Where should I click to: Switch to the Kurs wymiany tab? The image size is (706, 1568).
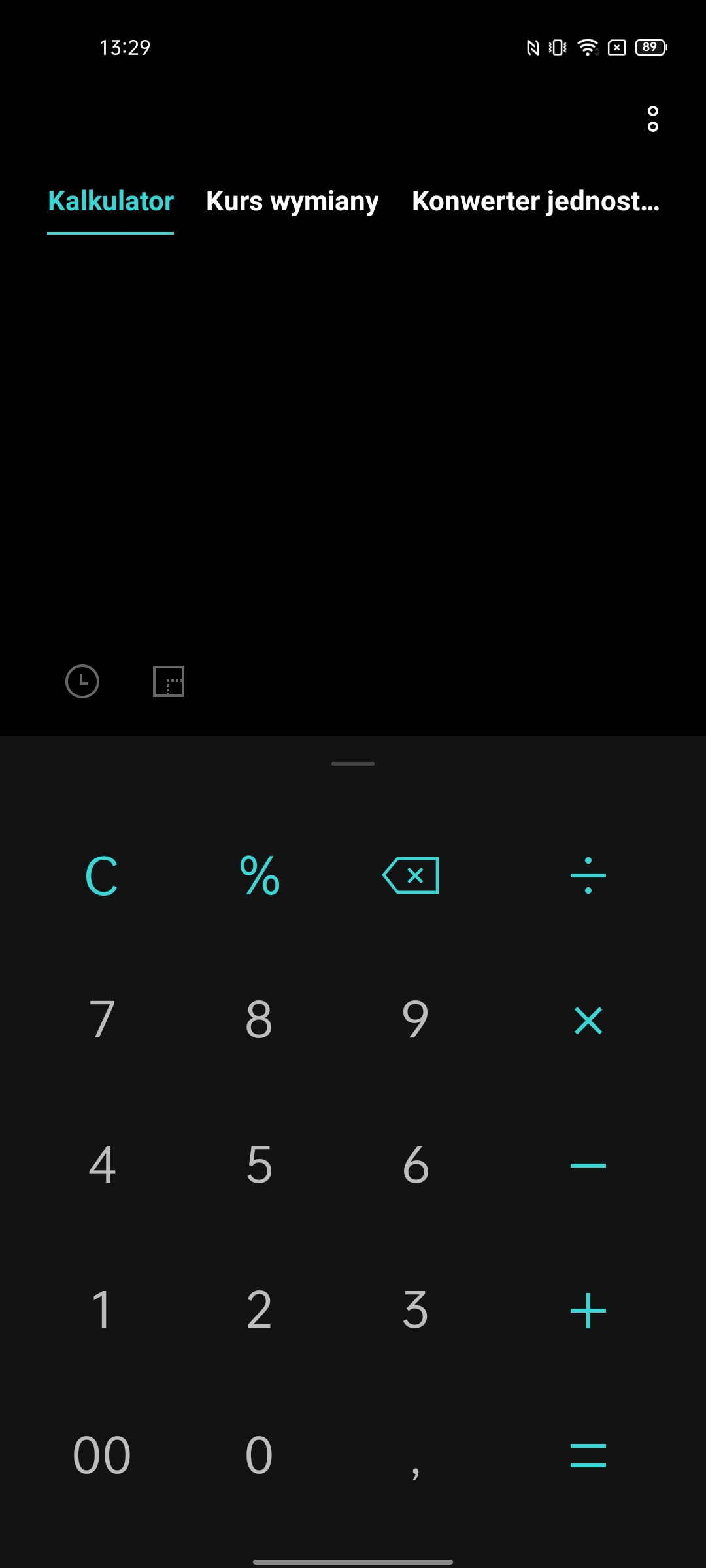point(292,201)
